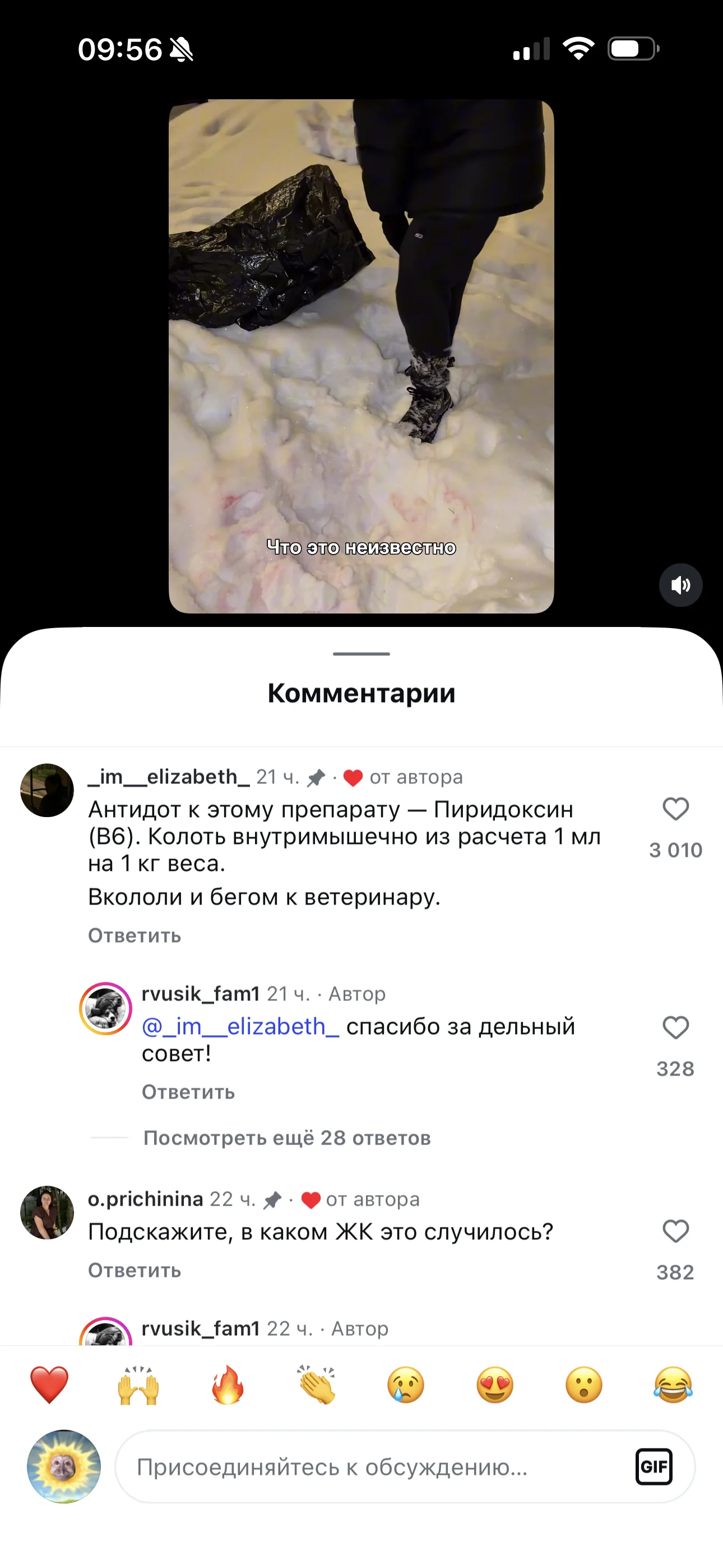Open the @_im__elizabeth_ mention link
This screenshot has height=1568, width=723.
240,1027
